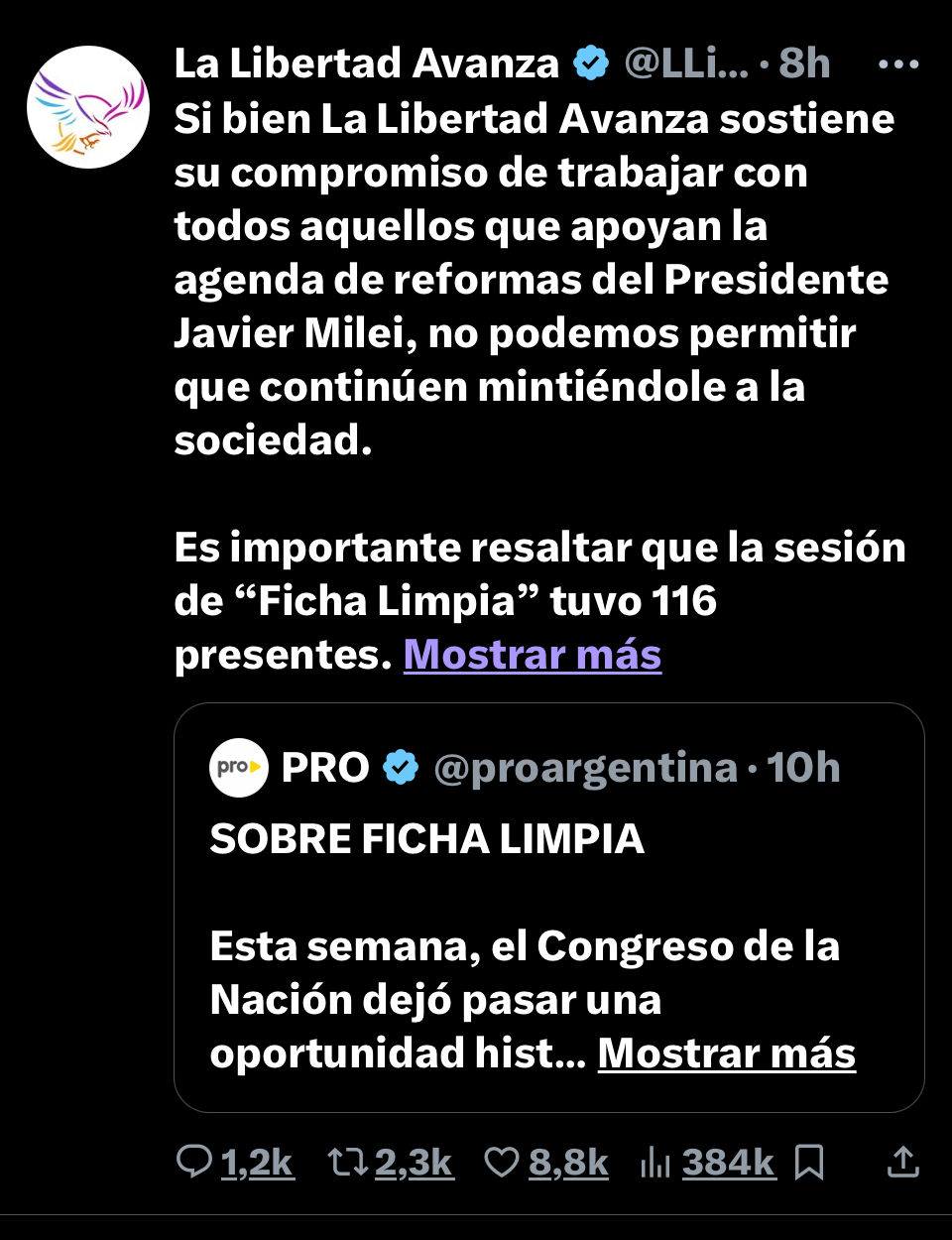Open the La Libertad Avanza account name

[x=367, y=64]
